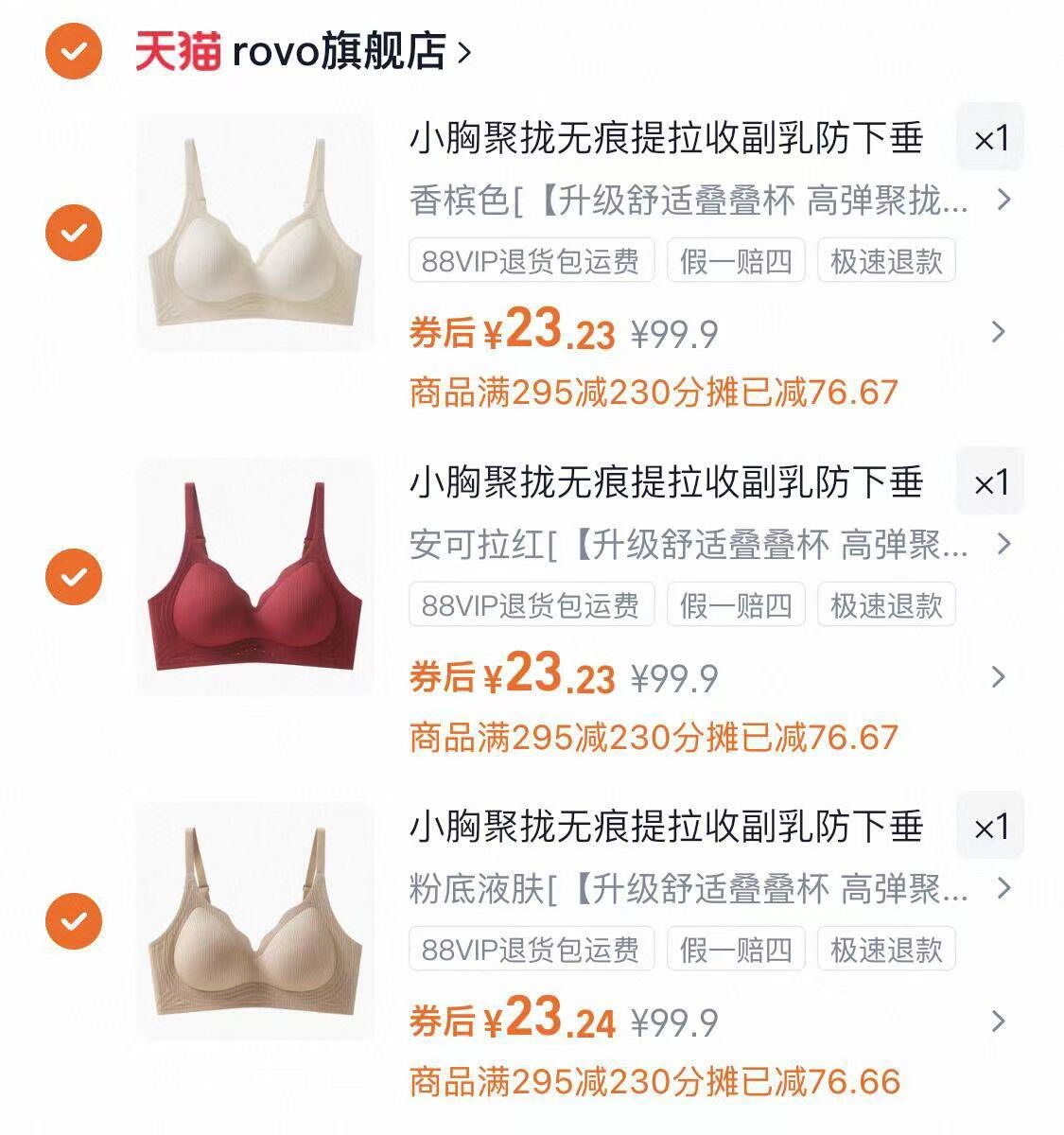Expand SKU options for the Ankara red item

[x=1002, y=546]
